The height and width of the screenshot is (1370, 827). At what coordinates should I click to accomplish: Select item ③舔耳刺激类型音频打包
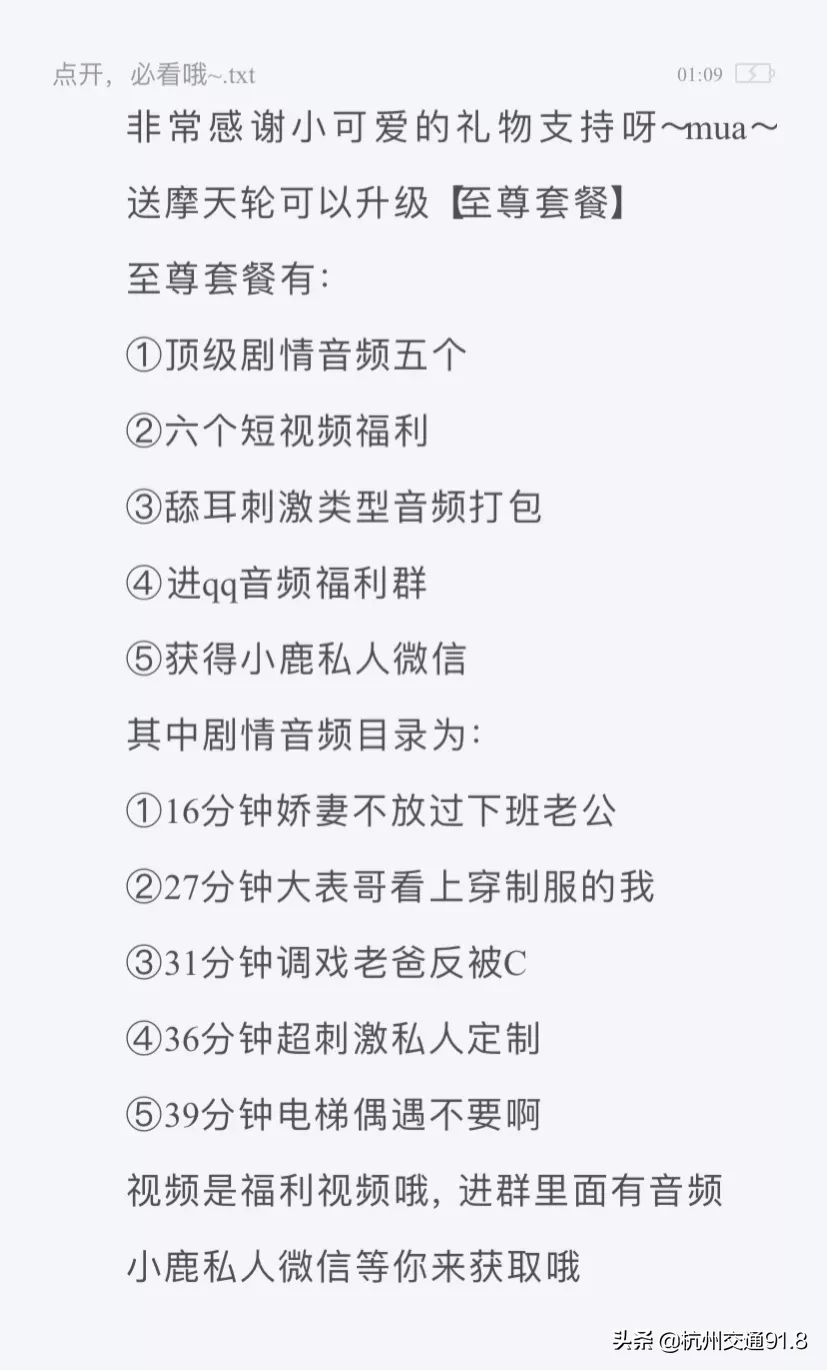click(x=335, y=507)
